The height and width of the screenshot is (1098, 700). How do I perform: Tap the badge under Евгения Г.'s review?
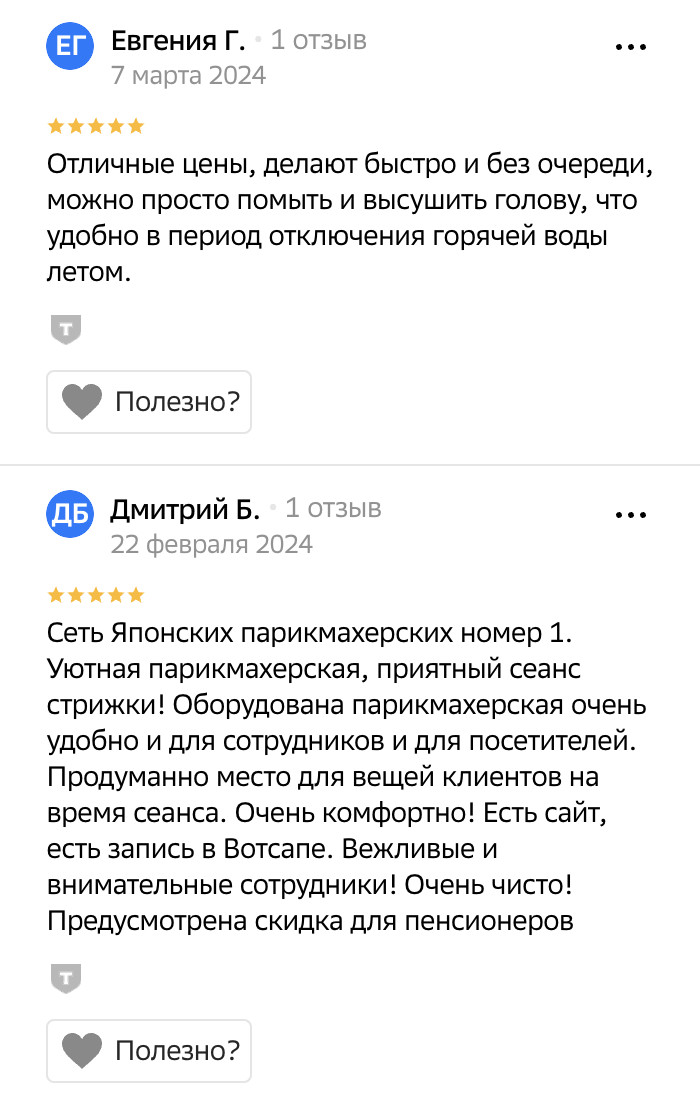point(66,329)
